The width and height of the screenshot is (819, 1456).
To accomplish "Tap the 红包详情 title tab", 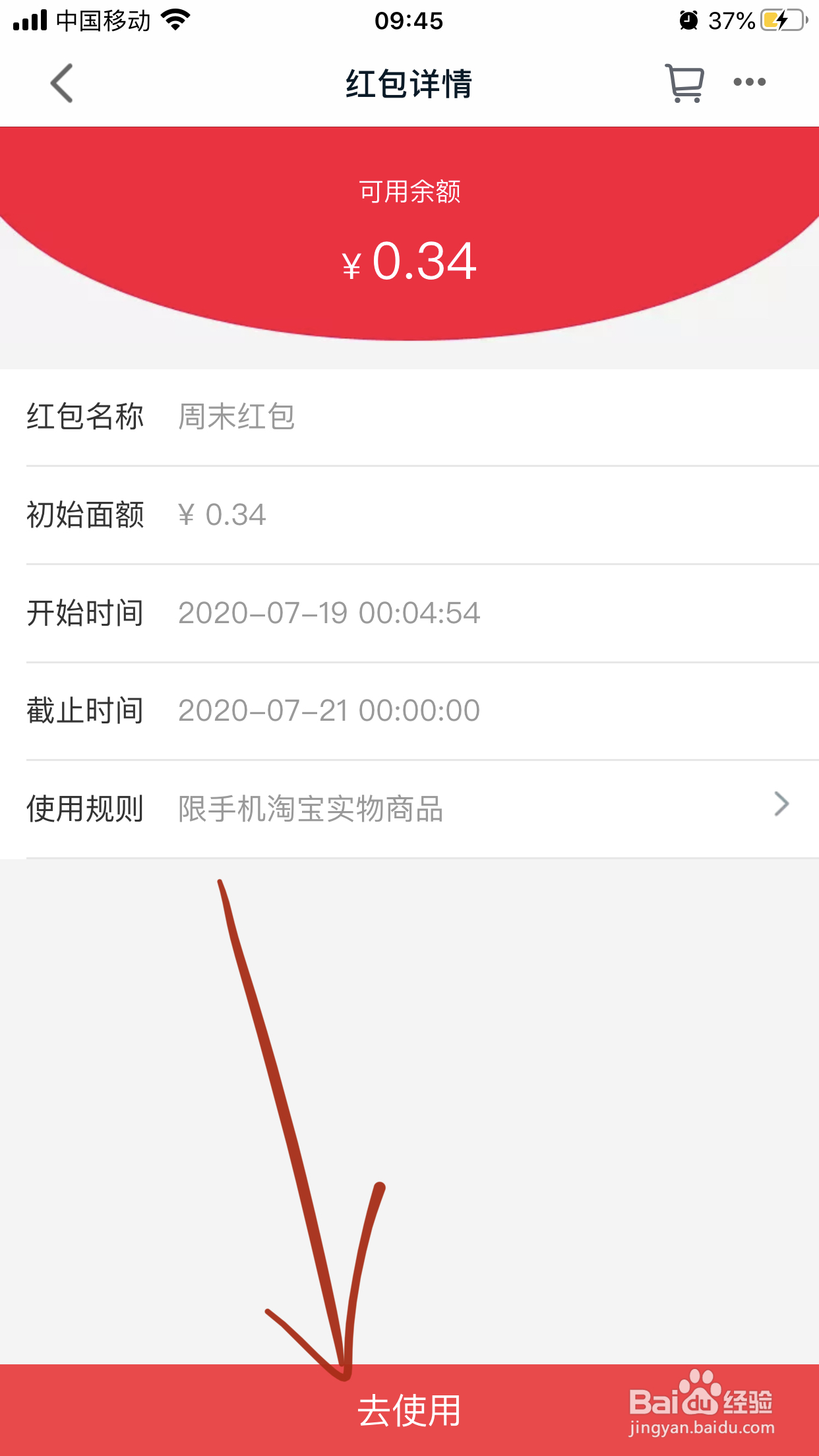I will (409, 84).
